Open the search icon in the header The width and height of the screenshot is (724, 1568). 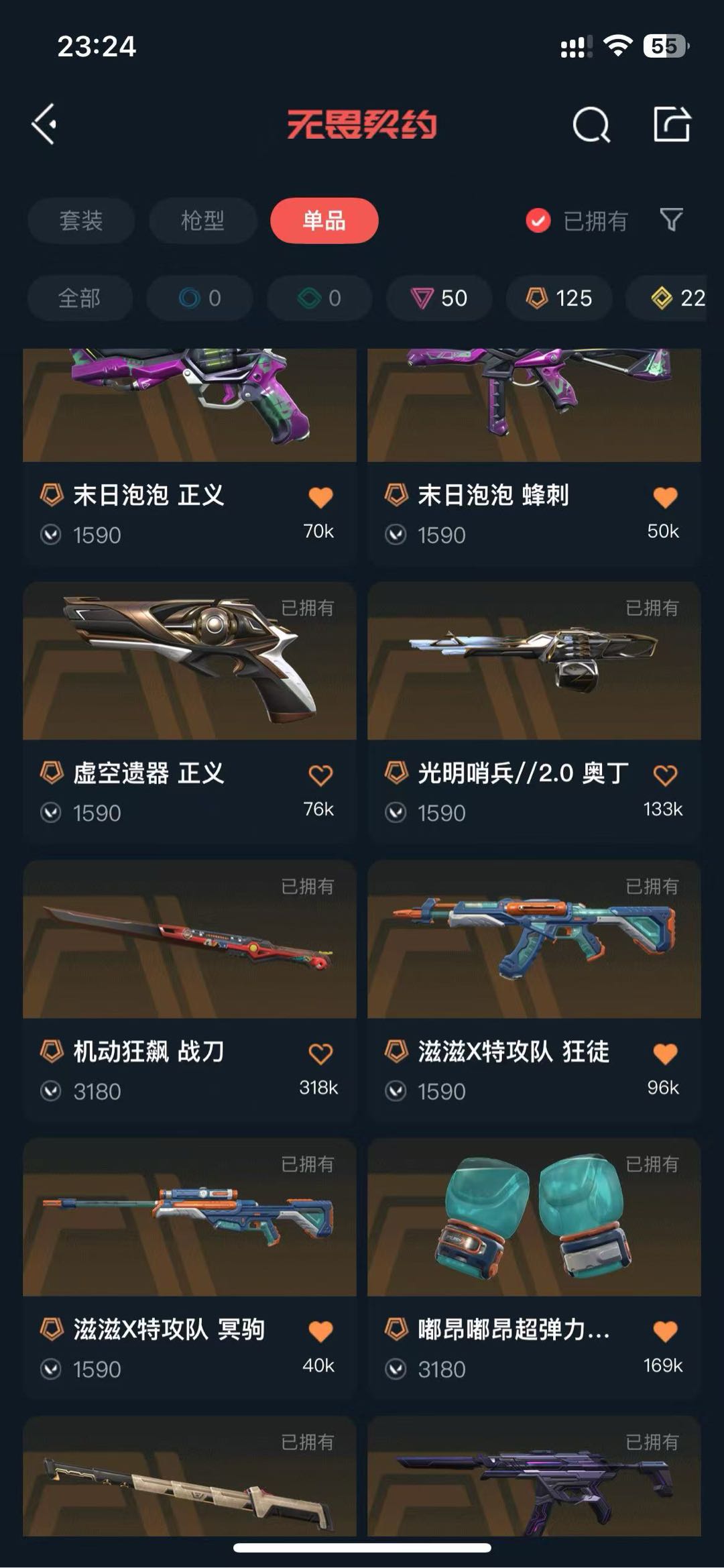[x=591, y=125]
